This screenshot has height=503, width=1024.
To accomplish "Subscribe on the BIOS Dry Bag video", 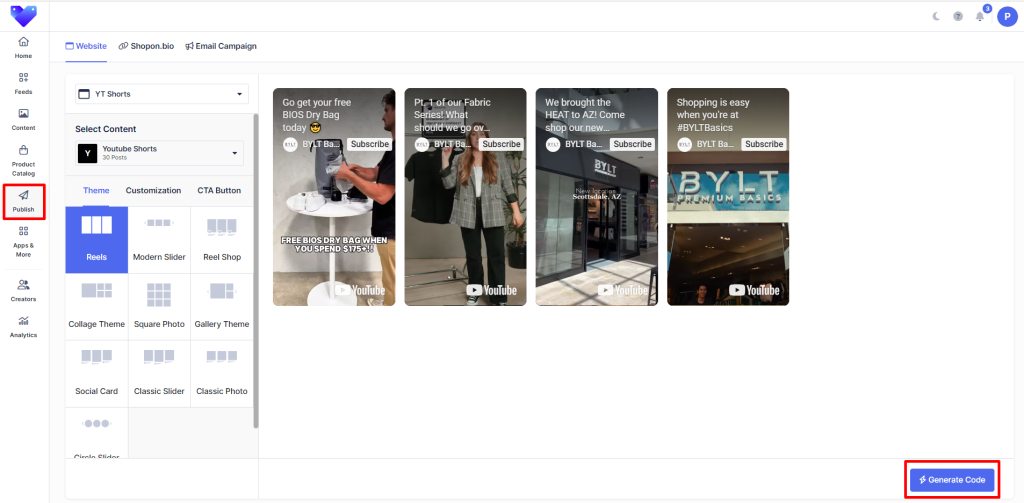I will (370, 144).
